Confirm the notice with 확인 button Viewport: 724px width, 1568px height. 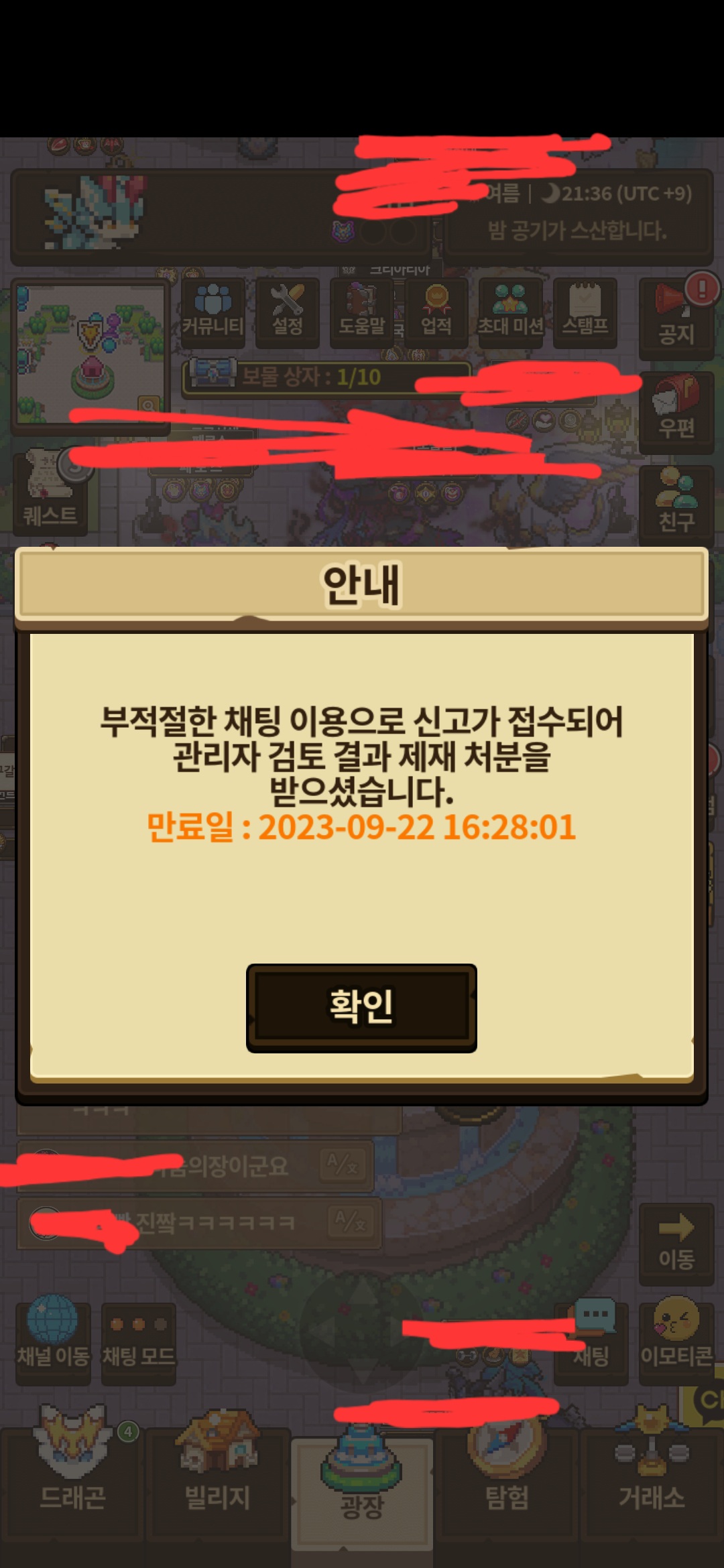361,1007
